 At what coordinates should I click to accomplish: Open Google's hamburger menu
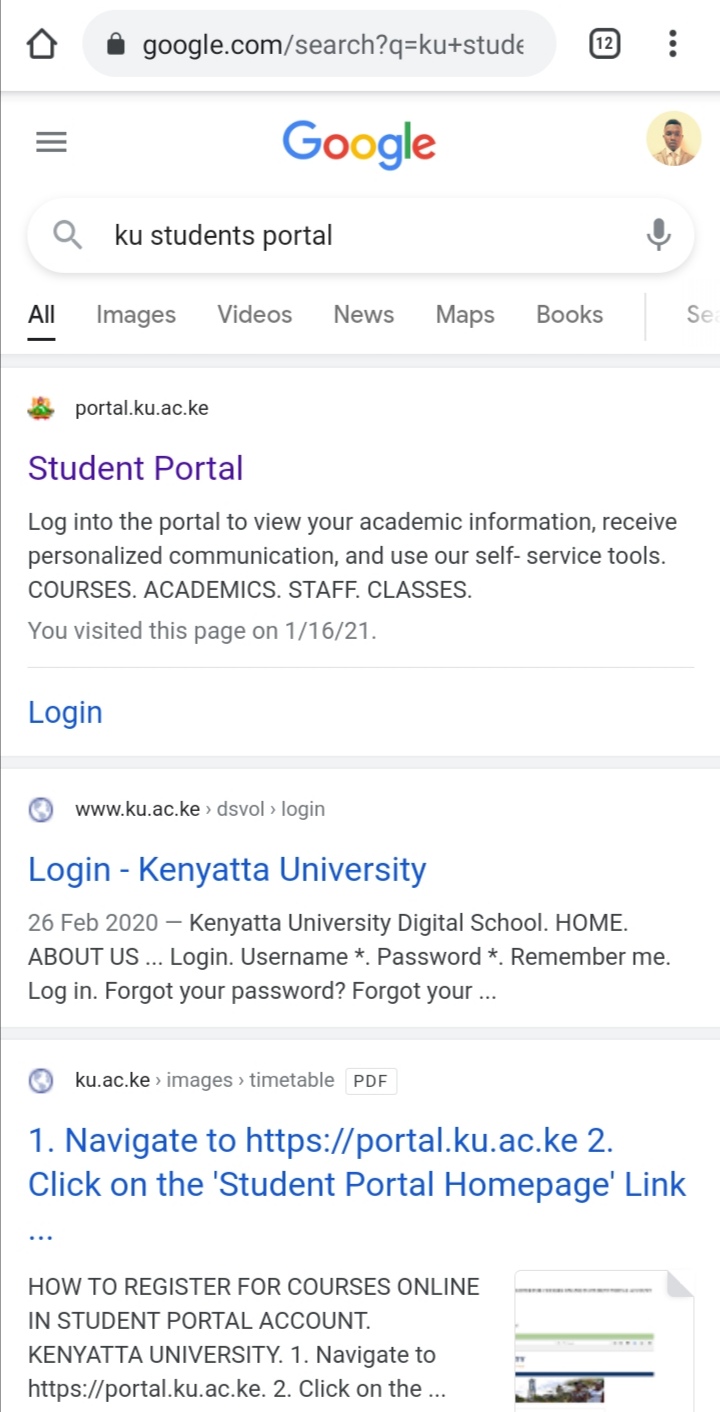[51, 143]
